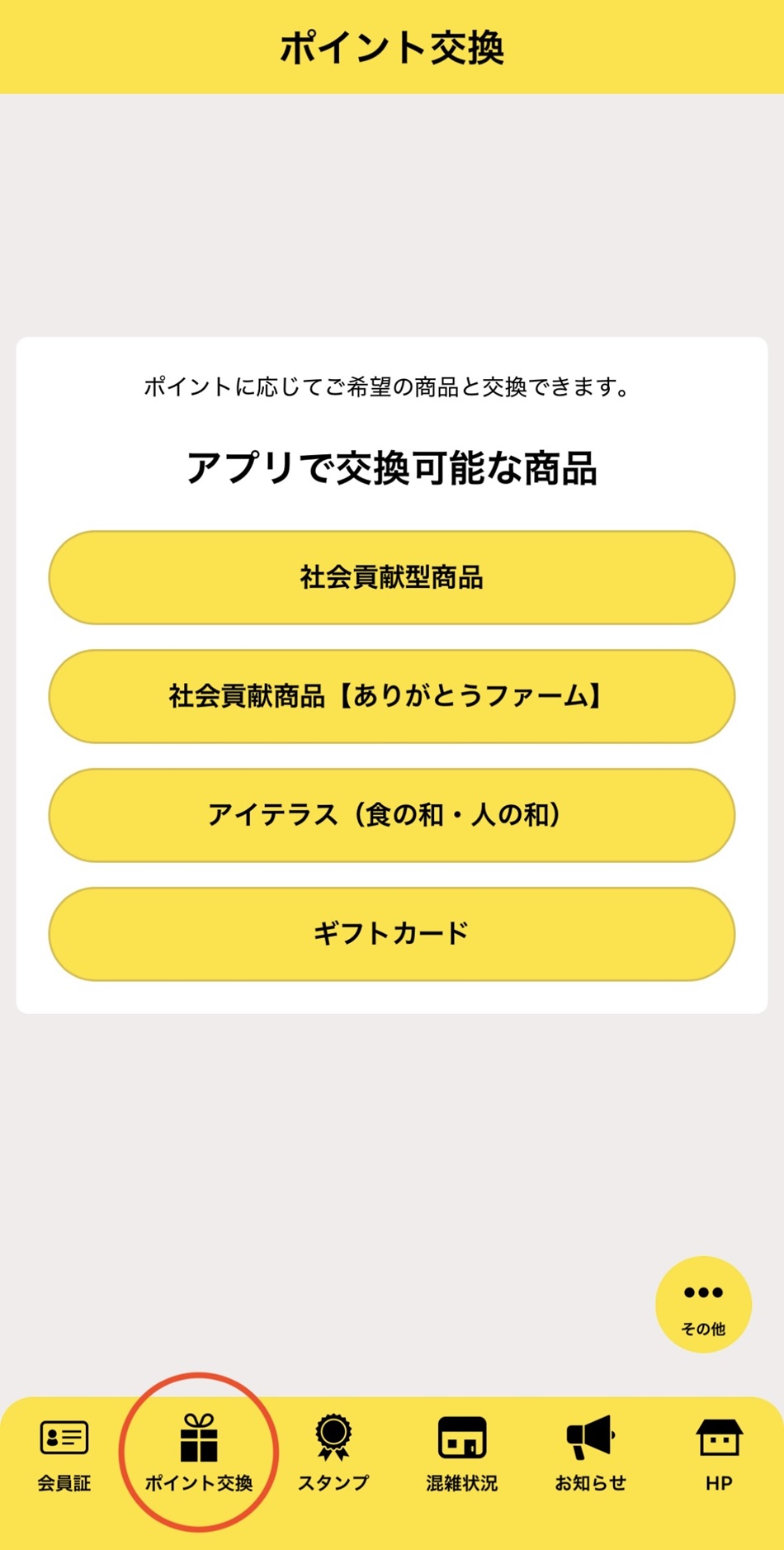Choose the ギフトカード option
The width and height of the screenshot is (784, 1550).
tap(391, 934)
